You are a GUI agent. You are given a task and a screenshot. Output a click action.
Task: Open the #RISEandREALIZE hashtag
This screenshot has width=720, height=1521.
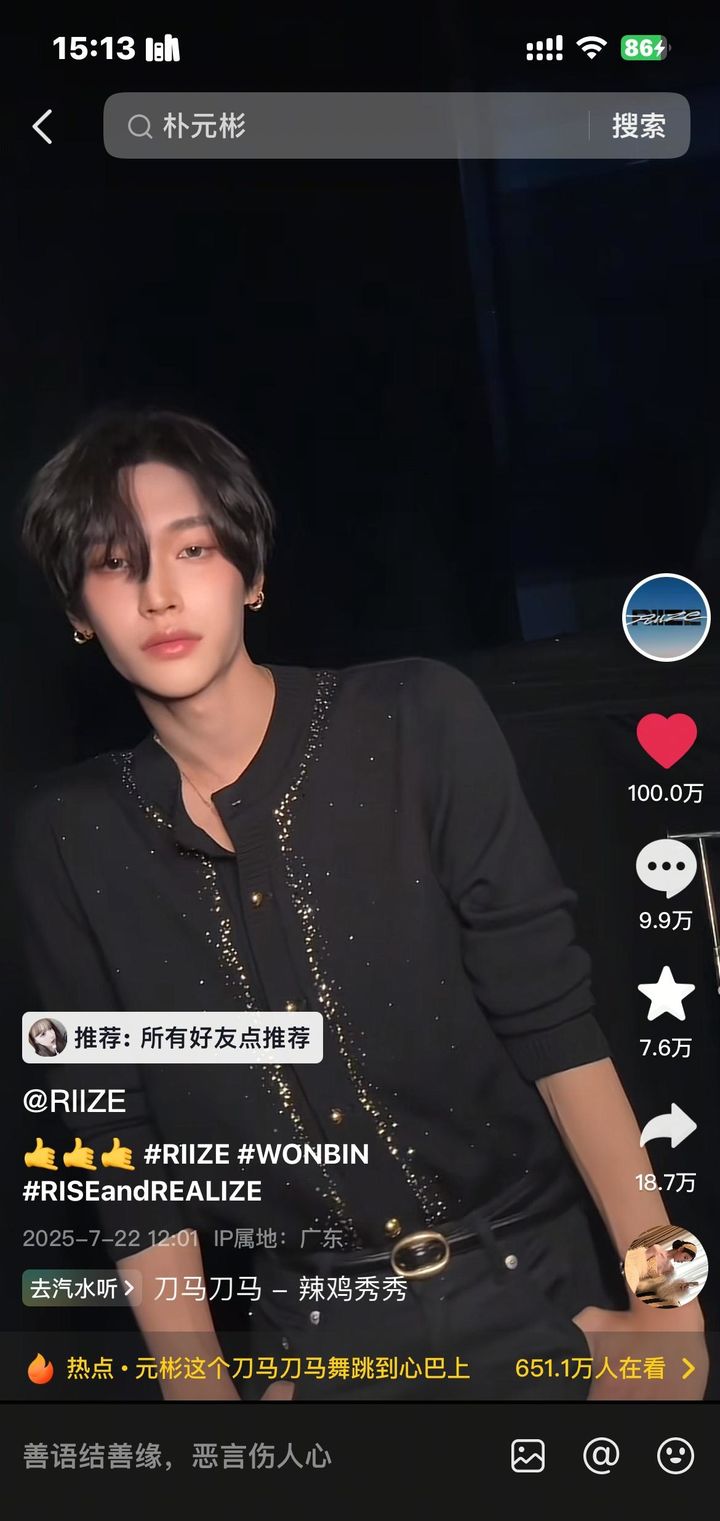[142, 1191]
